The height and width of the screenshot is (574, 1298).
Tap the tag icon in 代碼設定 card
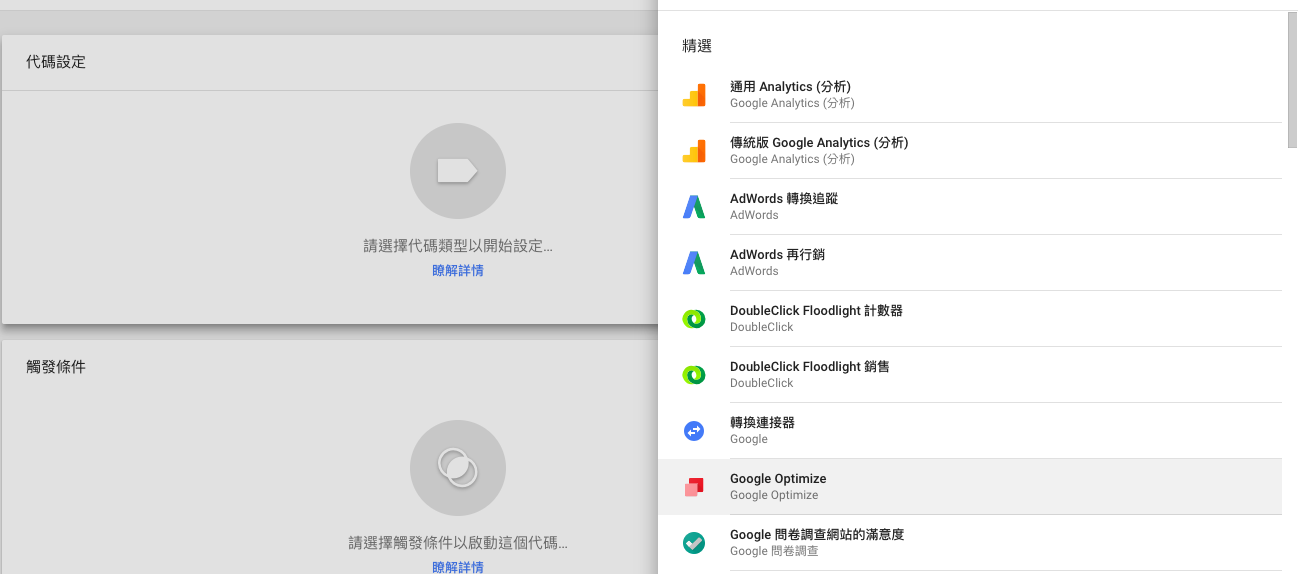tap(458, 171)
